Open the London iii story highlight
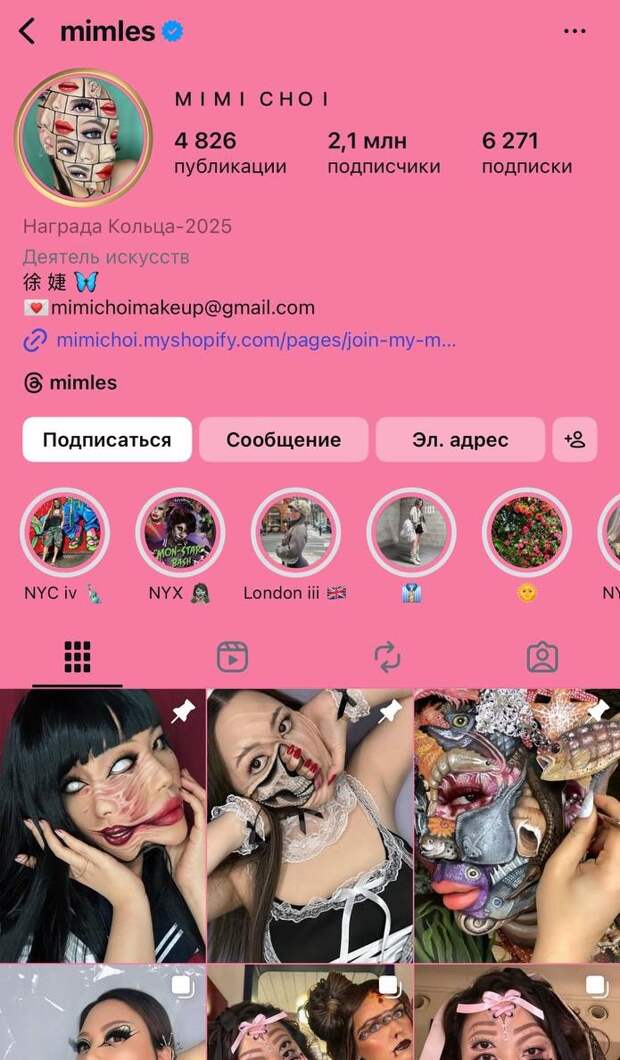 [x=295, y=532]
